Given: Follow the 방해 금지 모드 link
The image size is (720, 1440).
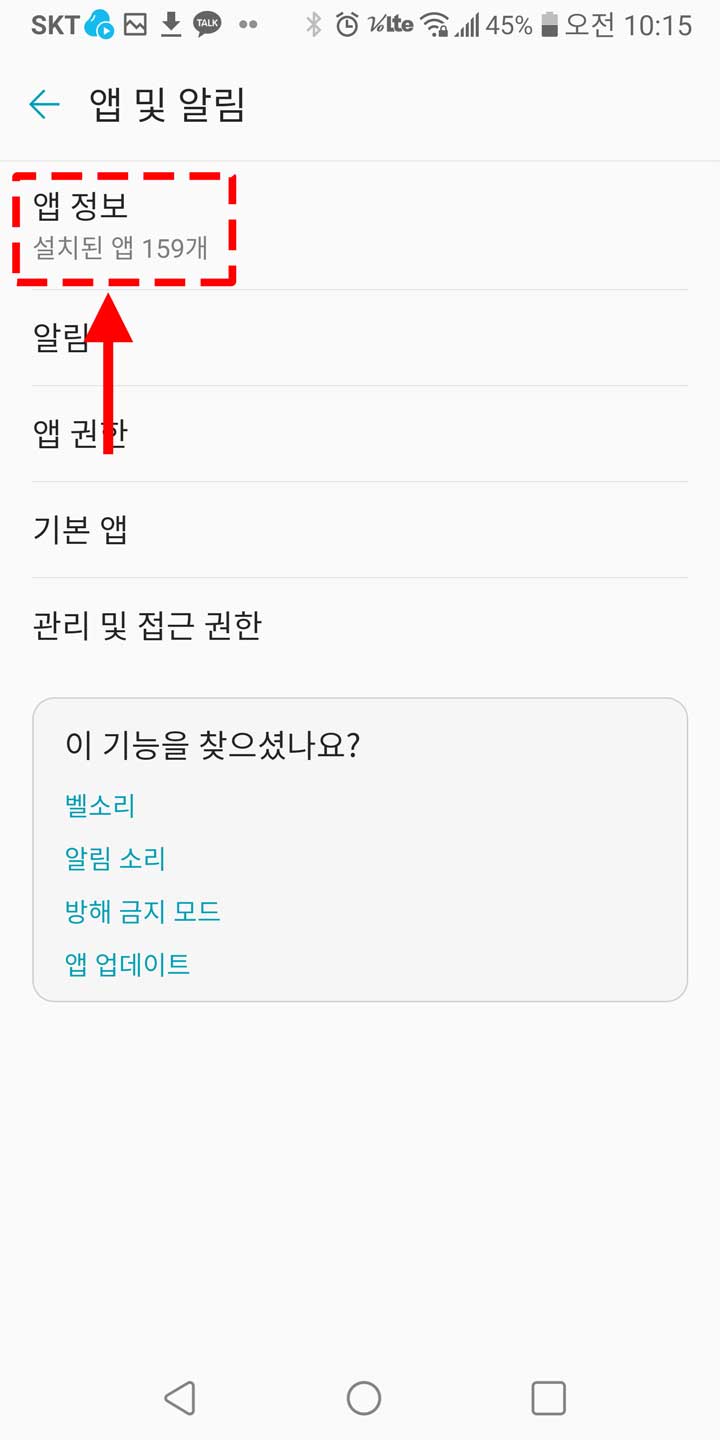Looking at the screenshot, I should click(x=142, y=912).
